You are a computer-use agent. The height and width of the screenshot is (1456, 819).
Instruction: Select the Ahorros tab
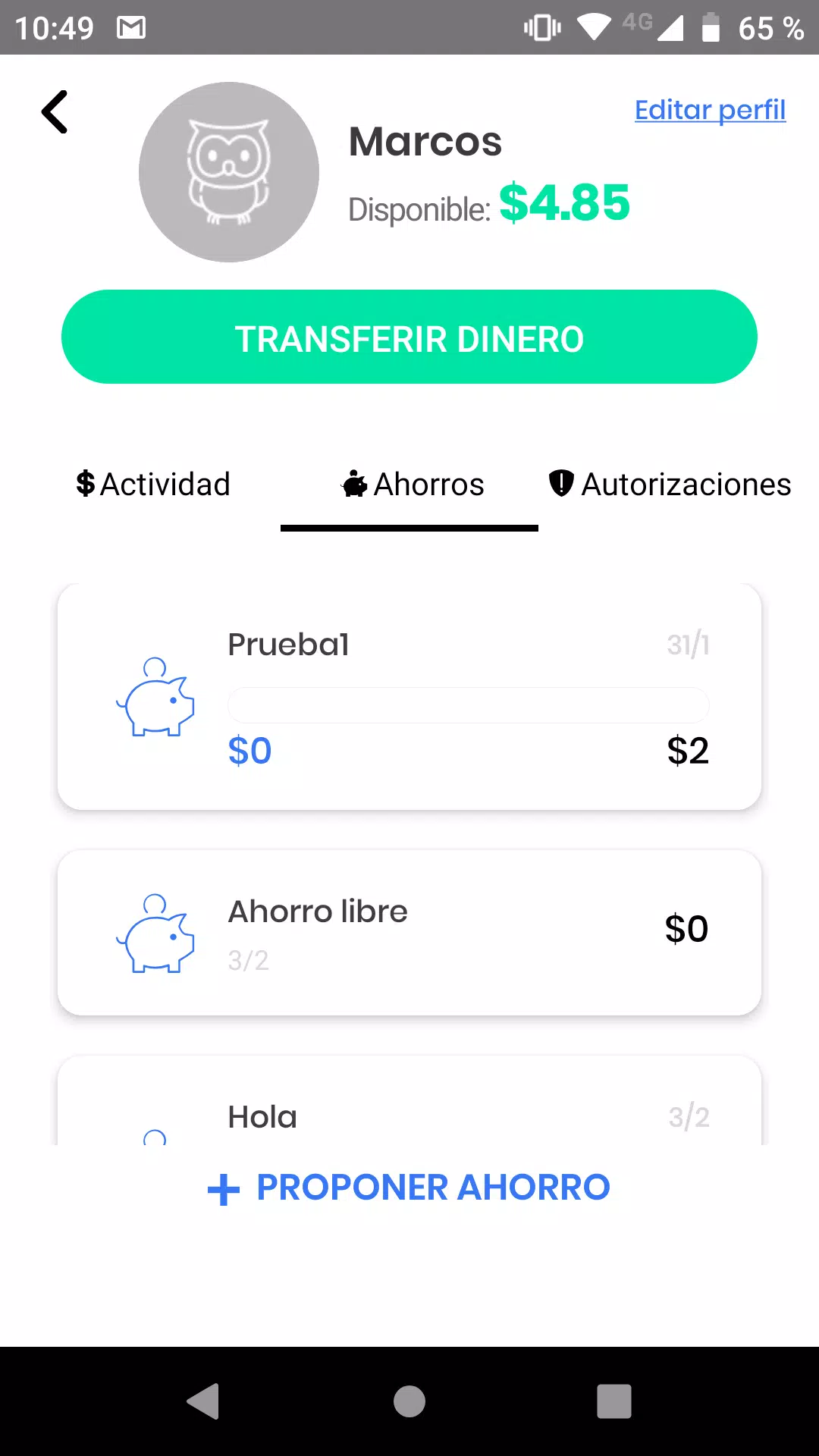click(410, 484)
